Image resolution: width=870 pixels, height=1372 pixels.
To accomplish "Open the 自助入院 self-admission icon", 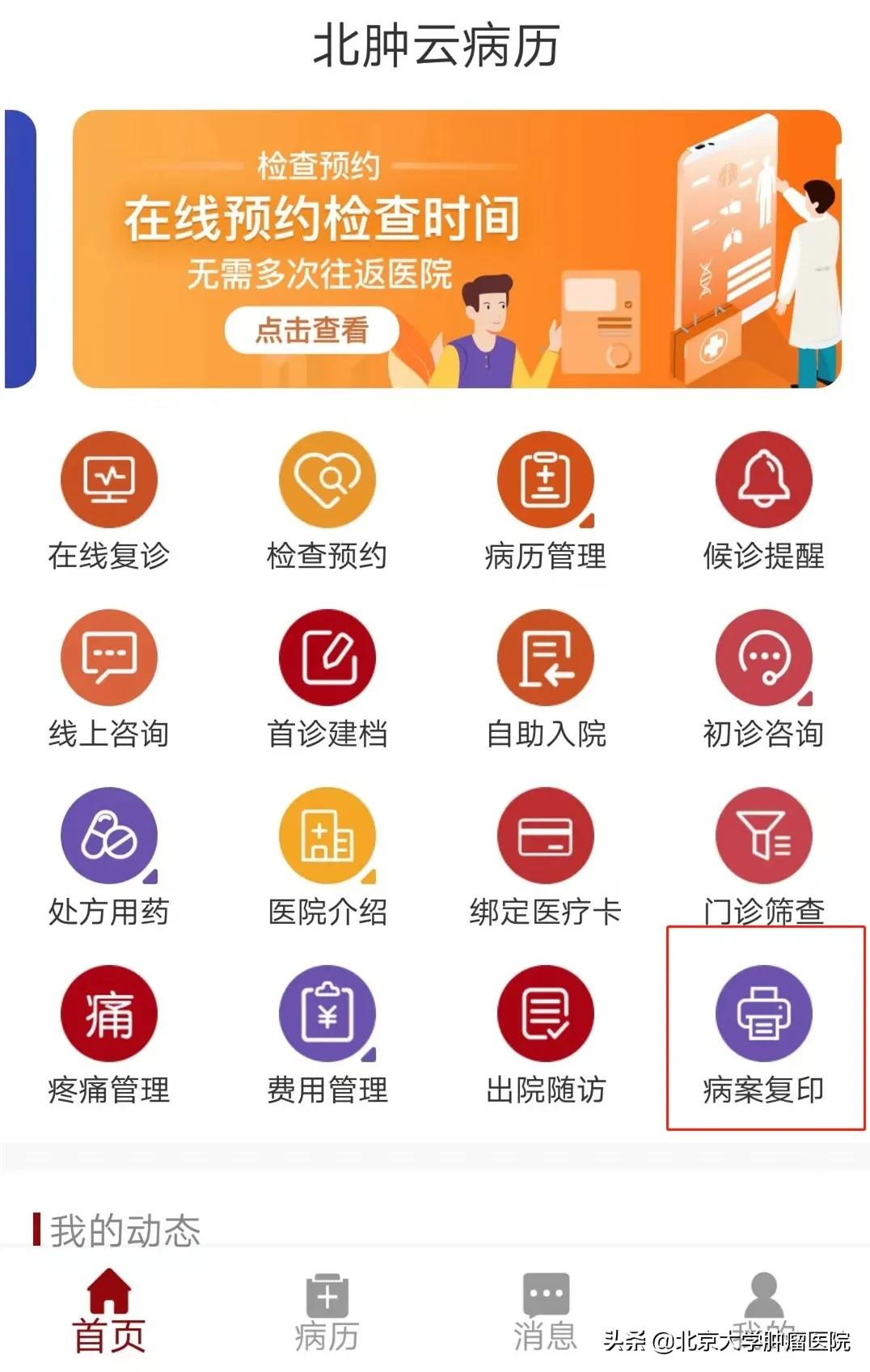I will coord(545,658).
